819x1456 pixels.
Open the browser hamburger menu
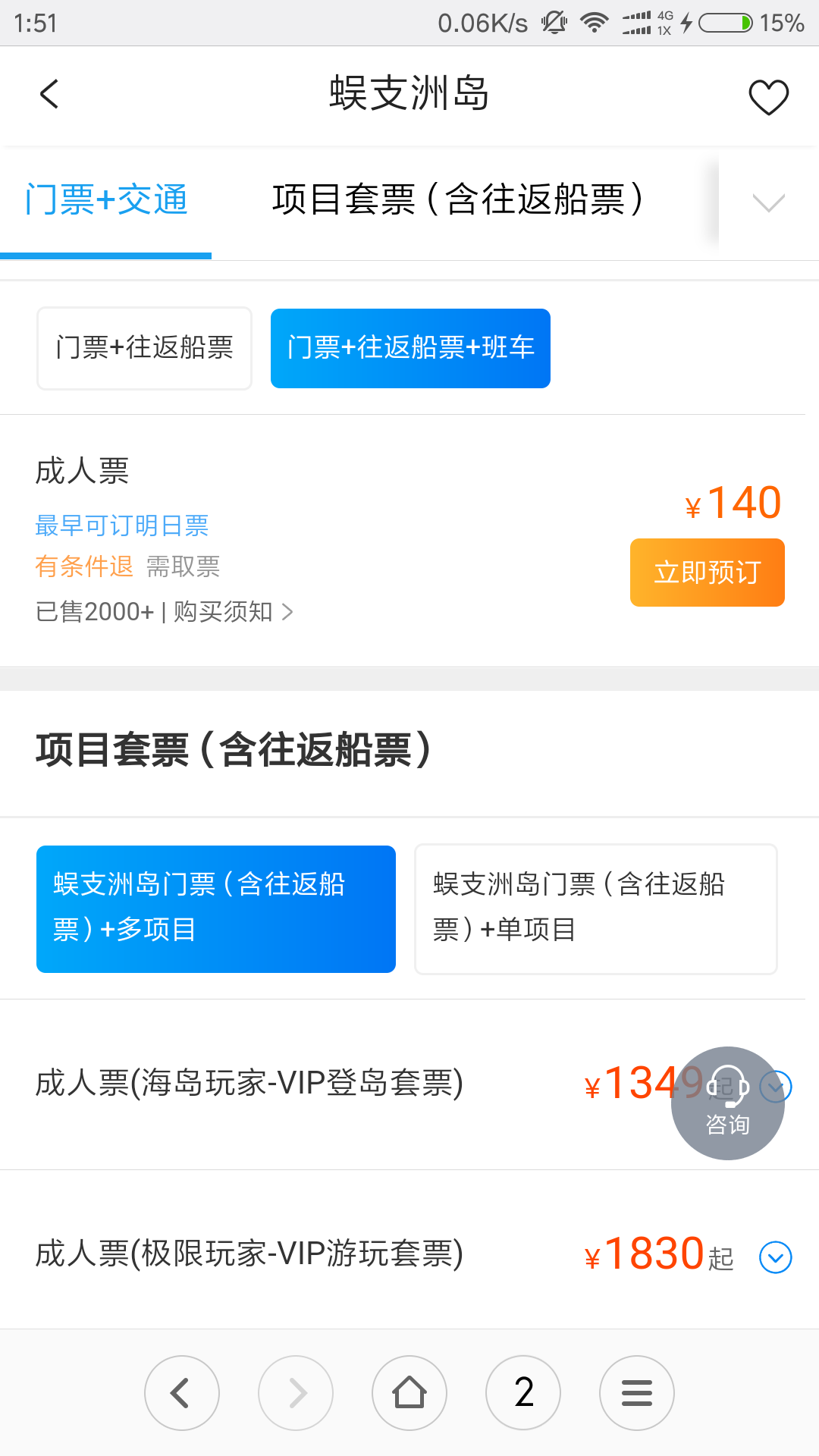(x=637, y=1393)
